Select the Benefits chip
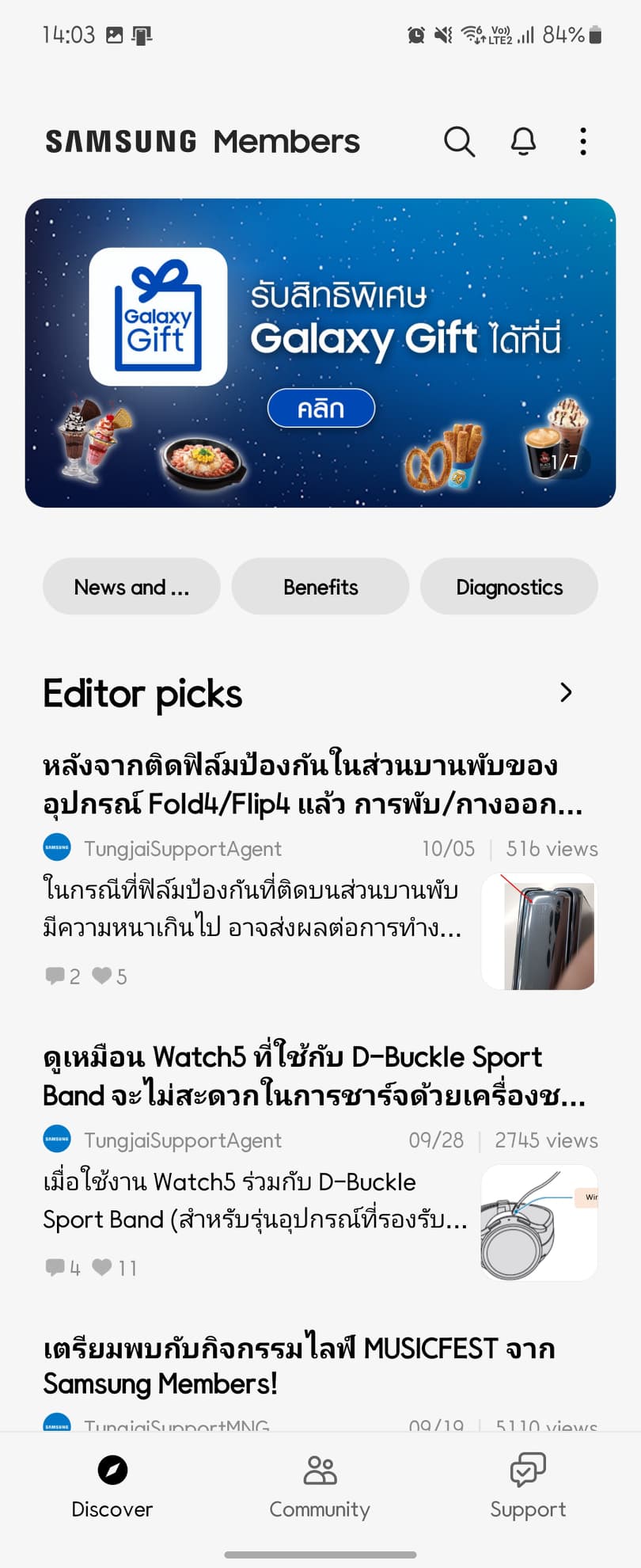The height and width of the screenshot is (1568, 641). coord(320,587)
